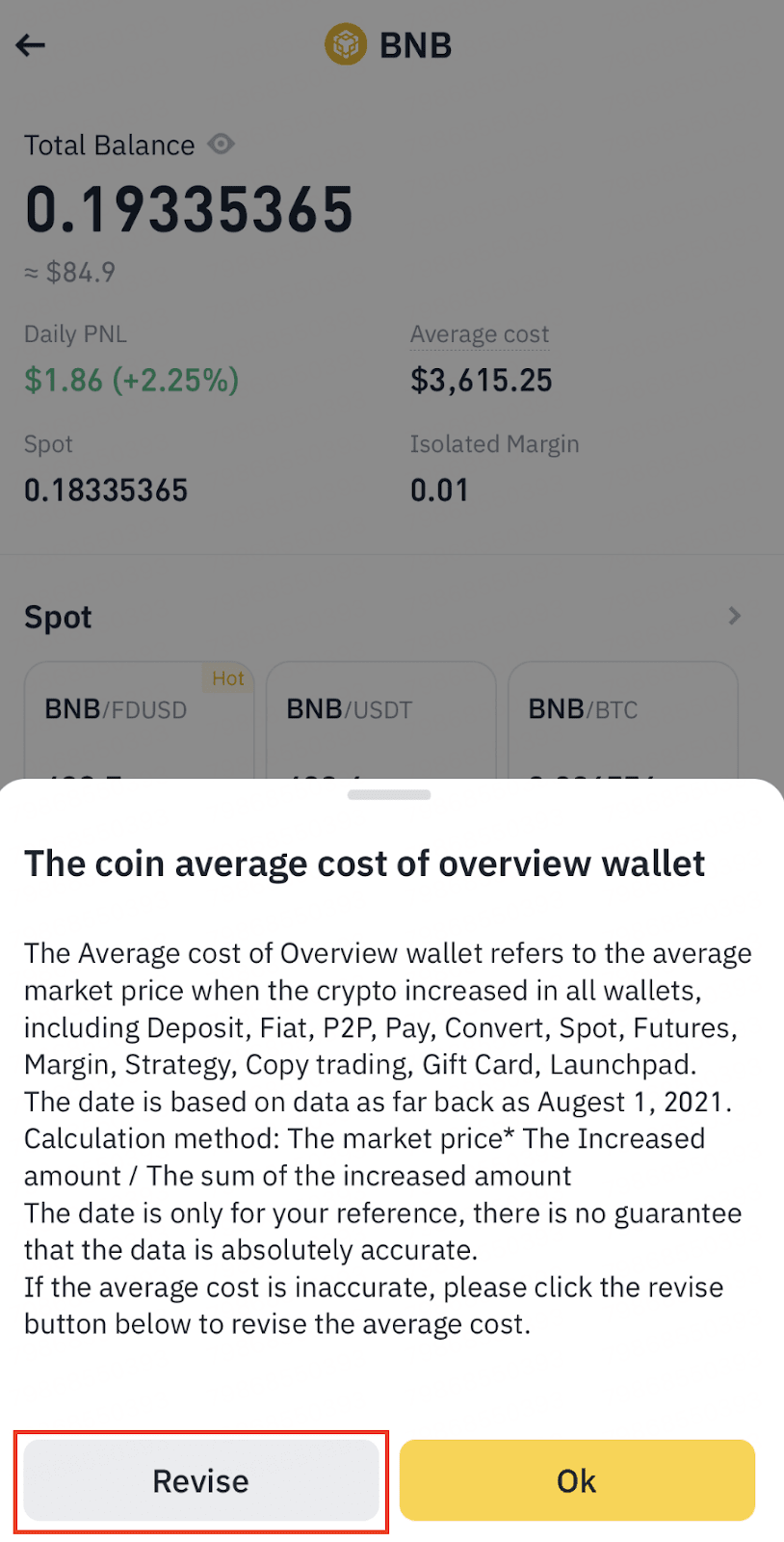The width and height of the screenshot is (784, 1542).
Task: Open the BNB/FDUSD pair card
Action: tap(139, 720)
